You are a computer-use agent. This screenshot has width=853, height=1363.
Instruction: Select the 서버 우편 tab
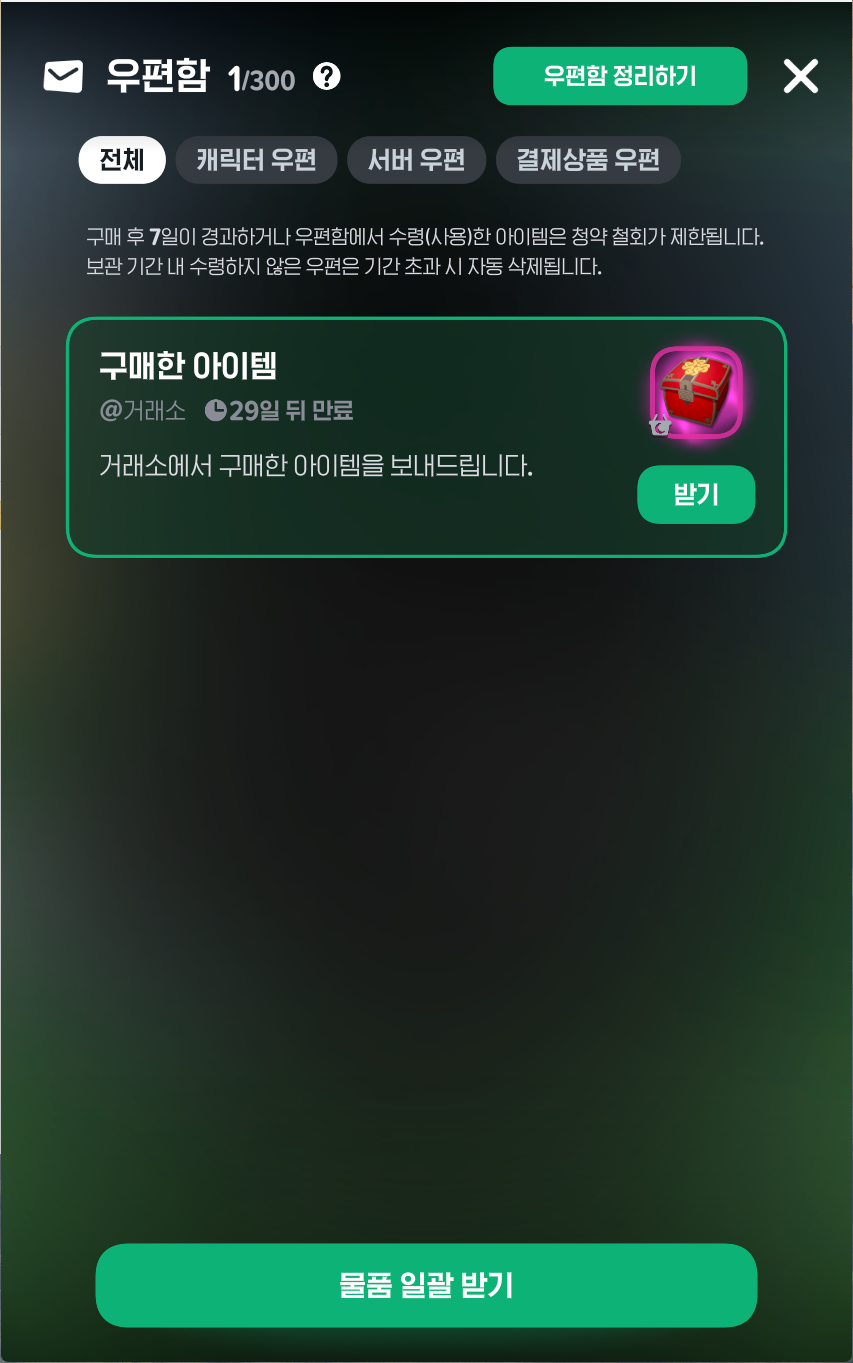click(x=416, y=160)
